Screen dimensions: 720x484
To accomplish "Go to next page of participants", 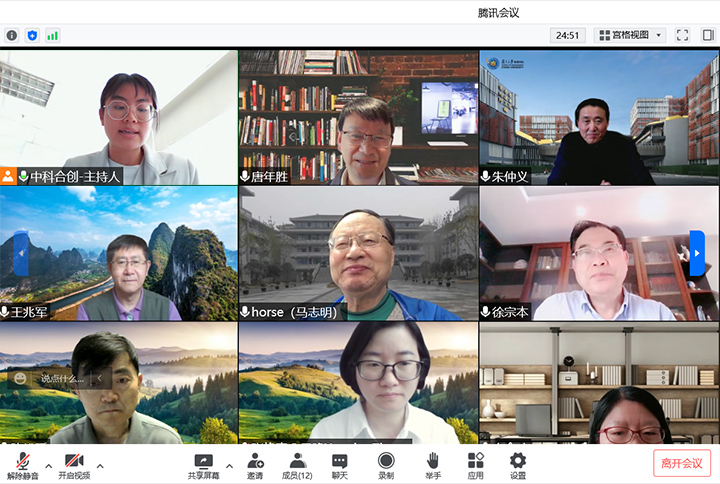I will [x=697, y=253].
